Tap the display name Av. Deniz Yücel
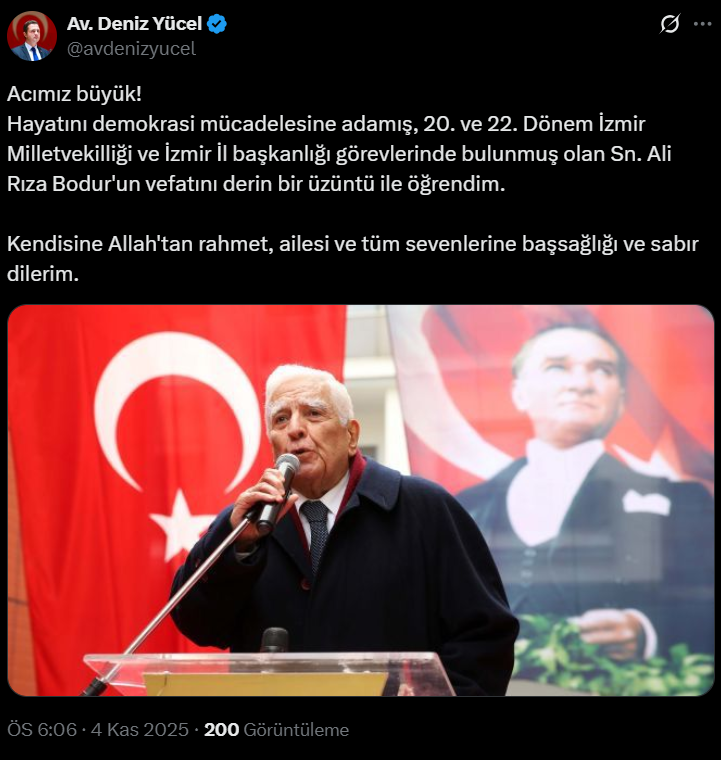 (134, 23)
